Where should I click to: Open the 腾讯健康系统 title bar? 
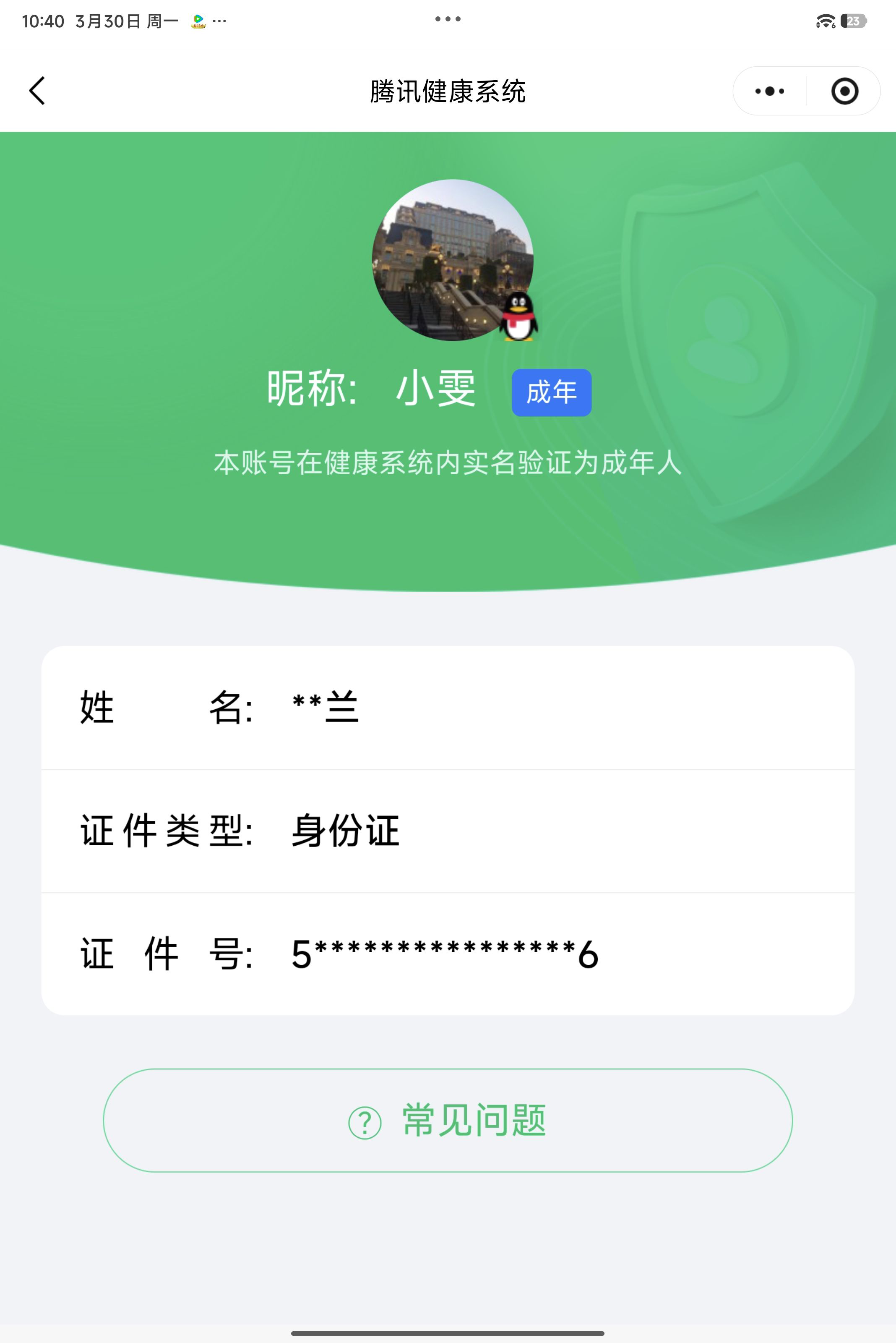(x=448, y=91)
